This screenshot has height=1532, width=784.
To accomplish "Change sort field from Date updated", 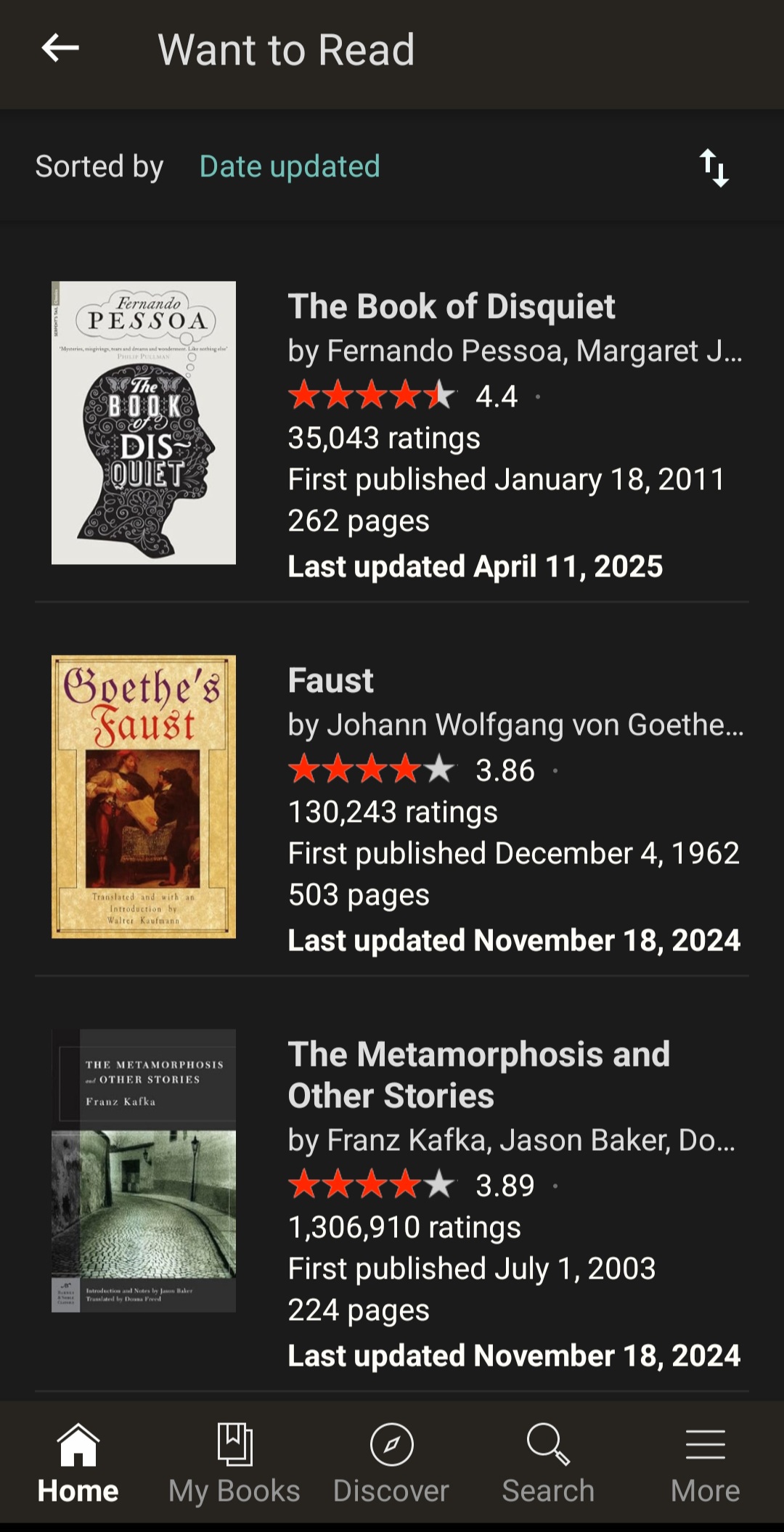I will click(x=290, y=166).
